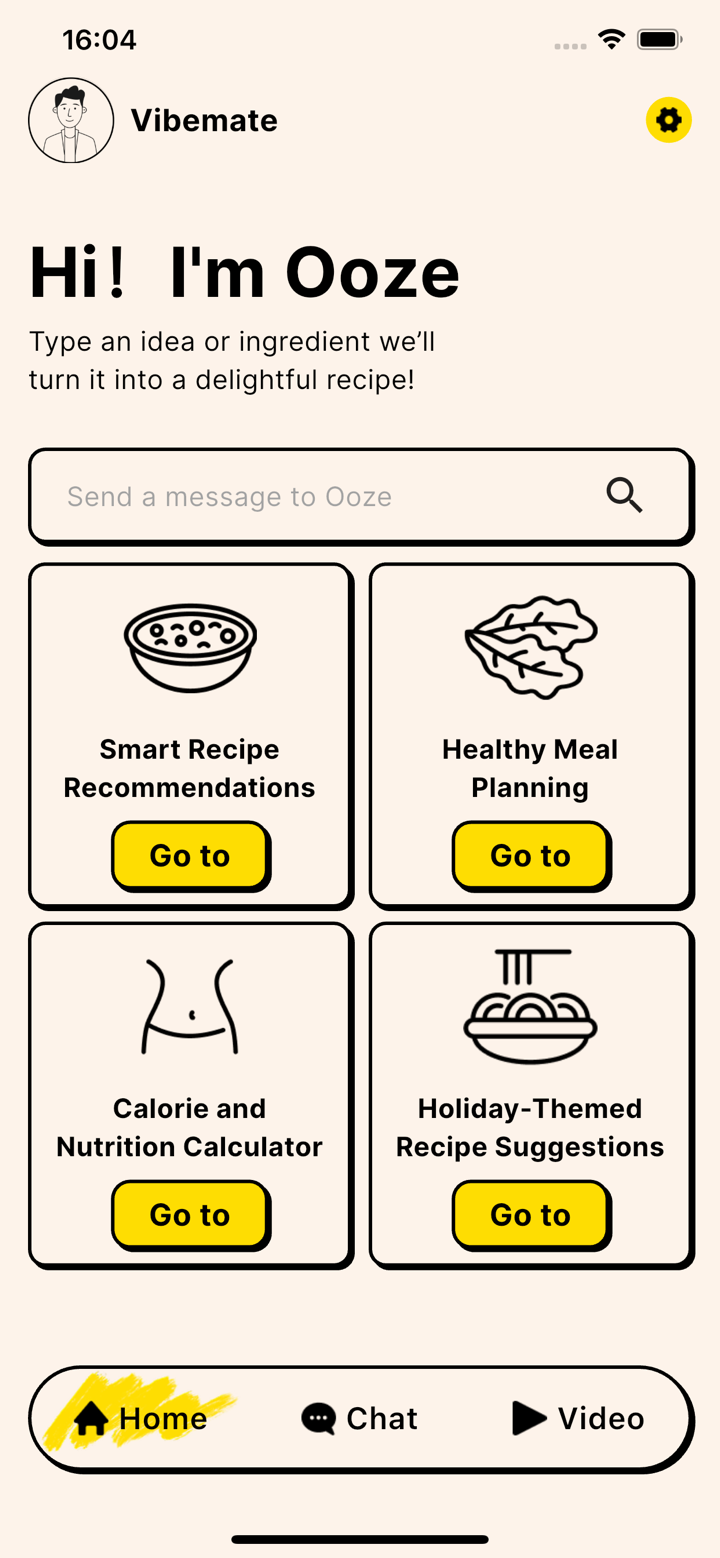Select the leafy greens meal planning icon

click(x=530, y=645)
